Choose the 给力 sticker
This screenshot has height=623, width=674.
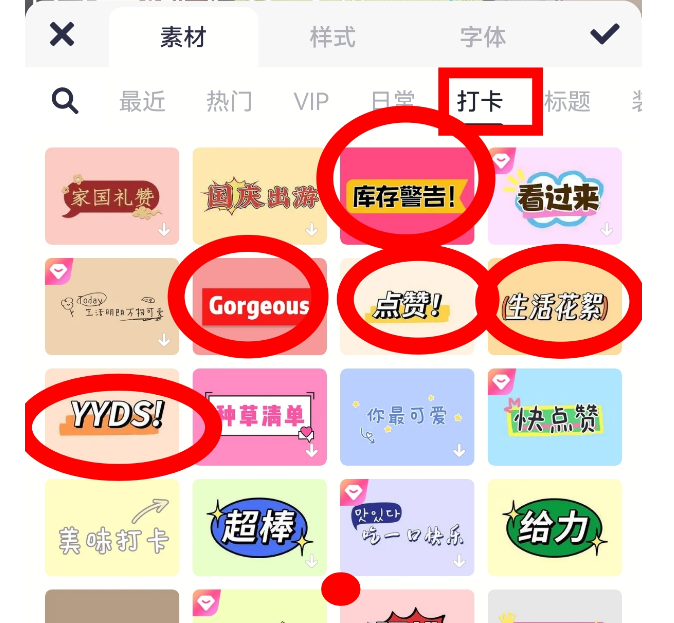pos(555,527)
